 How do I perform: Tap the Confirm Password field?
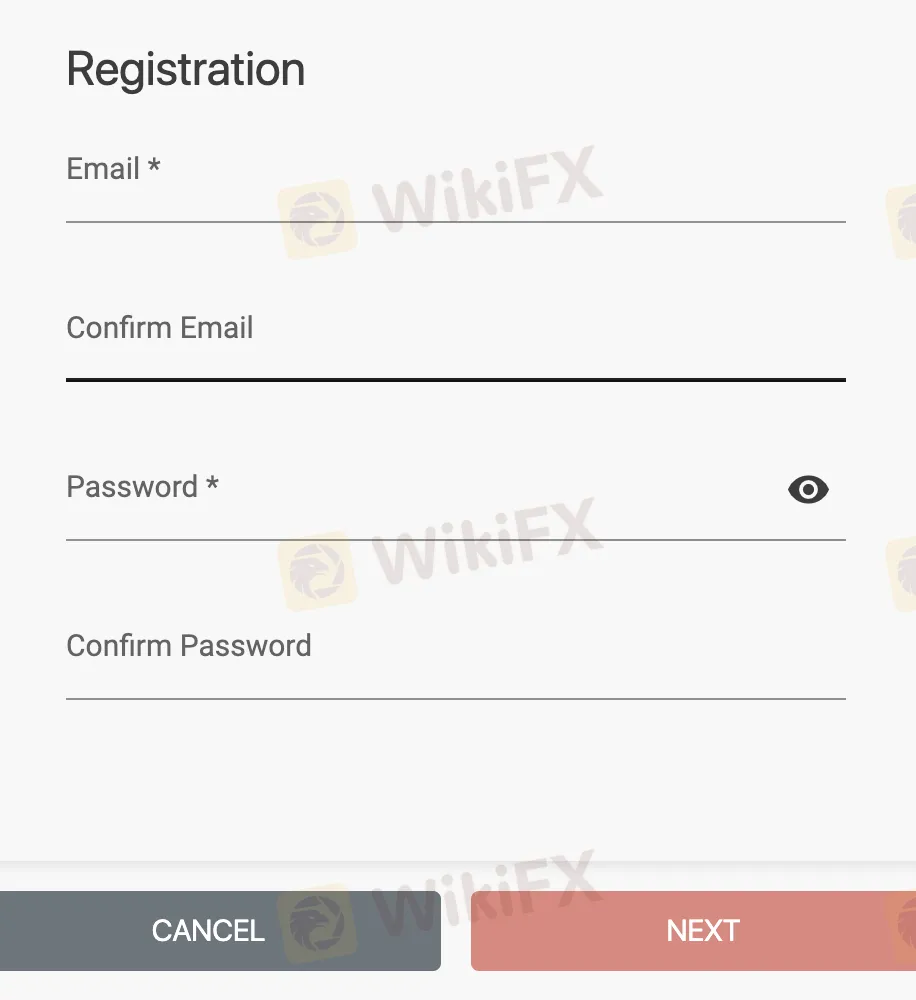point(455,666)
